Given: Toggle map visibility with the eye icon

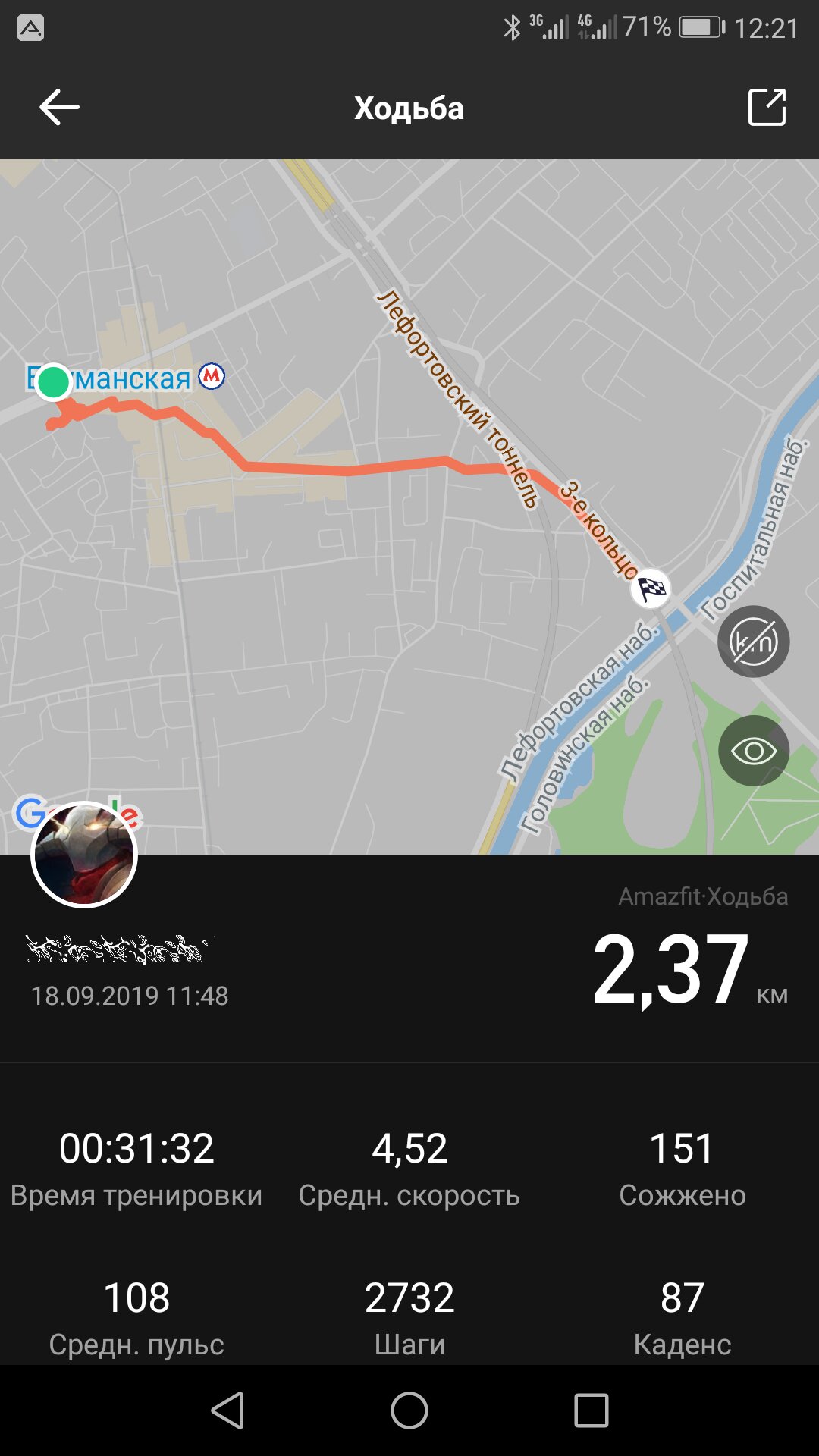Looking at the screenshot, I should pos(753,751).
